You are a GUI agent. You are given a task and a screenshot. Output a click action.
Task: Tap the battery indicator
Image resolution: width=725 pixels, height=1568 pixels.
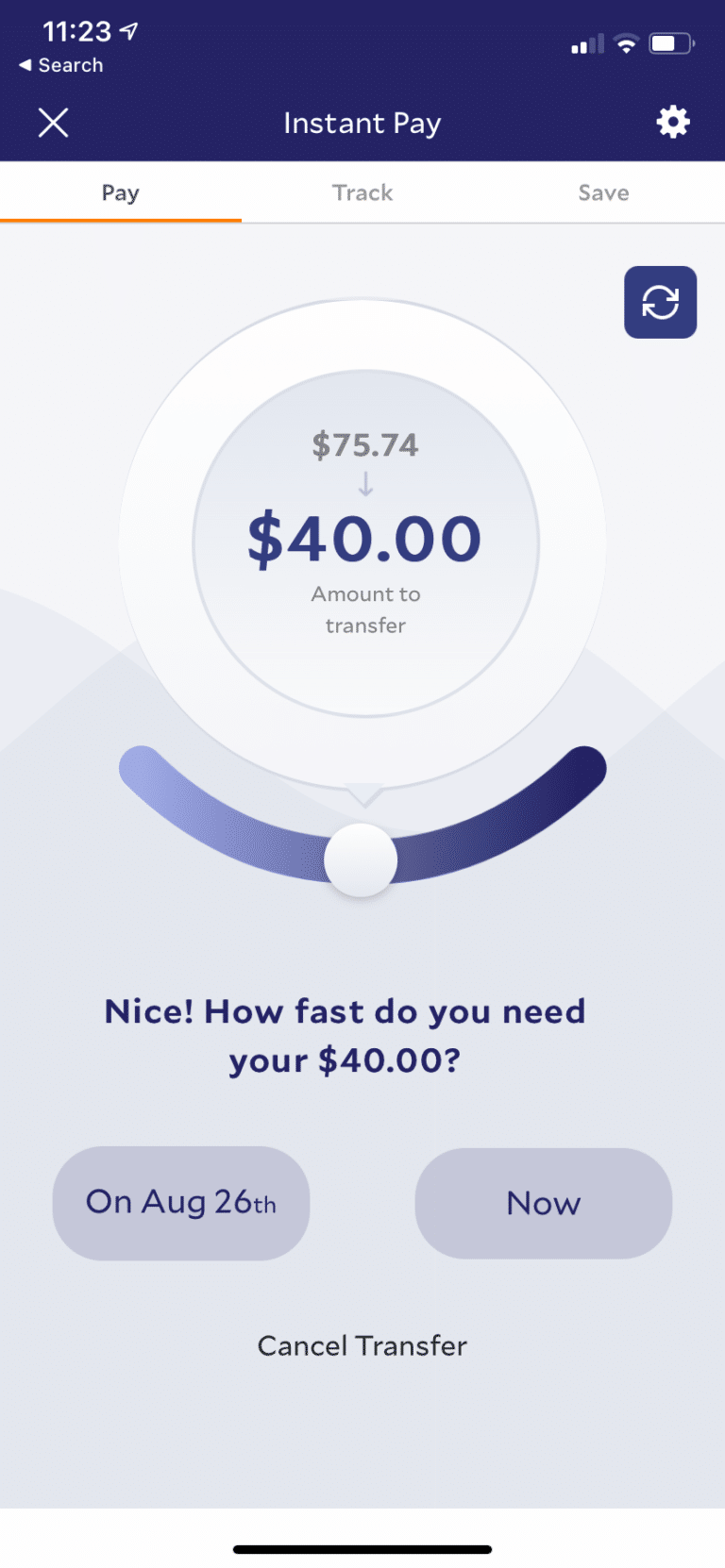click(x=672, y=42)
